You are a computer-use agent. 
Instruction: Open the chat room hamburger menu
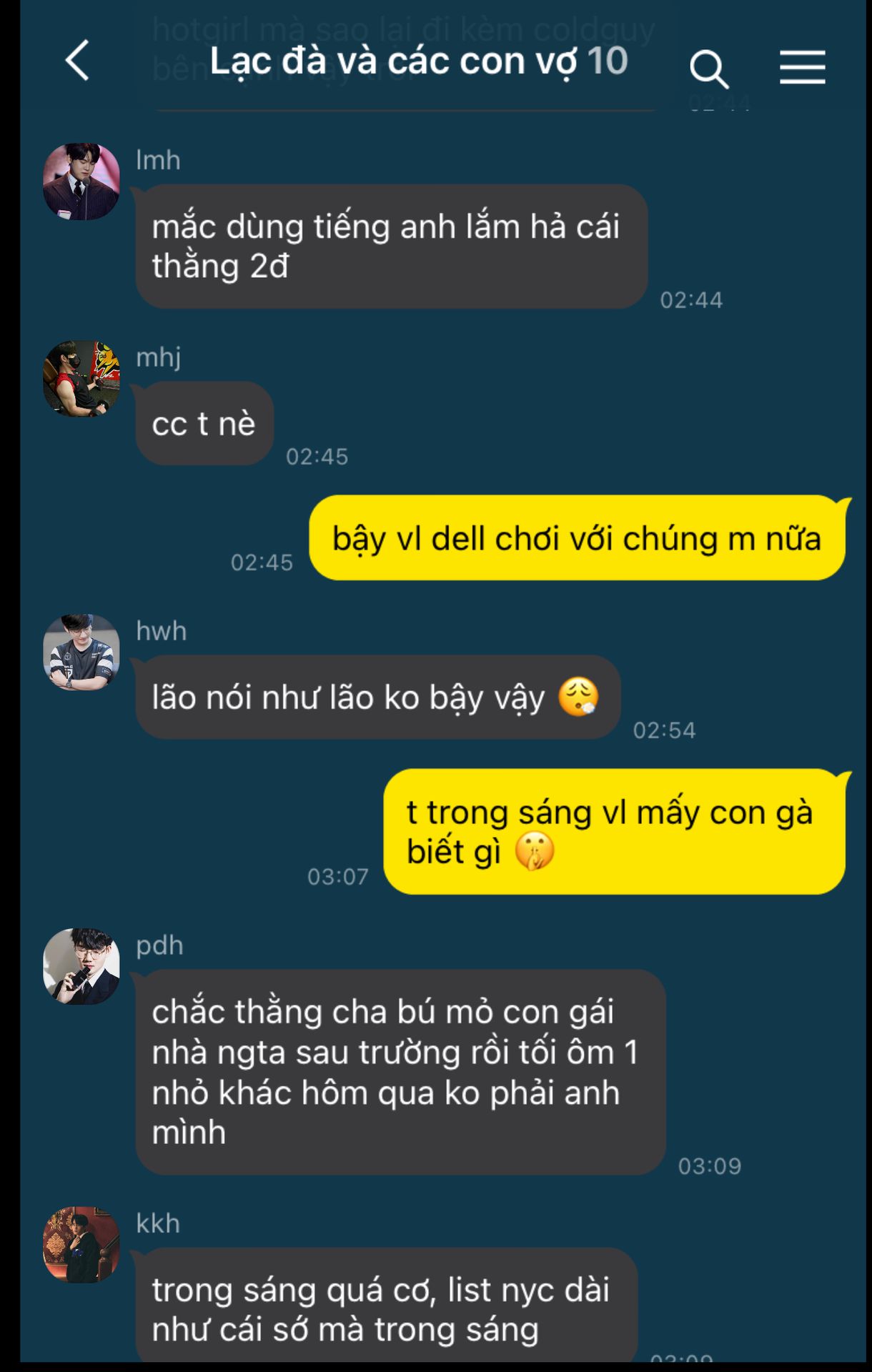point(802,67)
